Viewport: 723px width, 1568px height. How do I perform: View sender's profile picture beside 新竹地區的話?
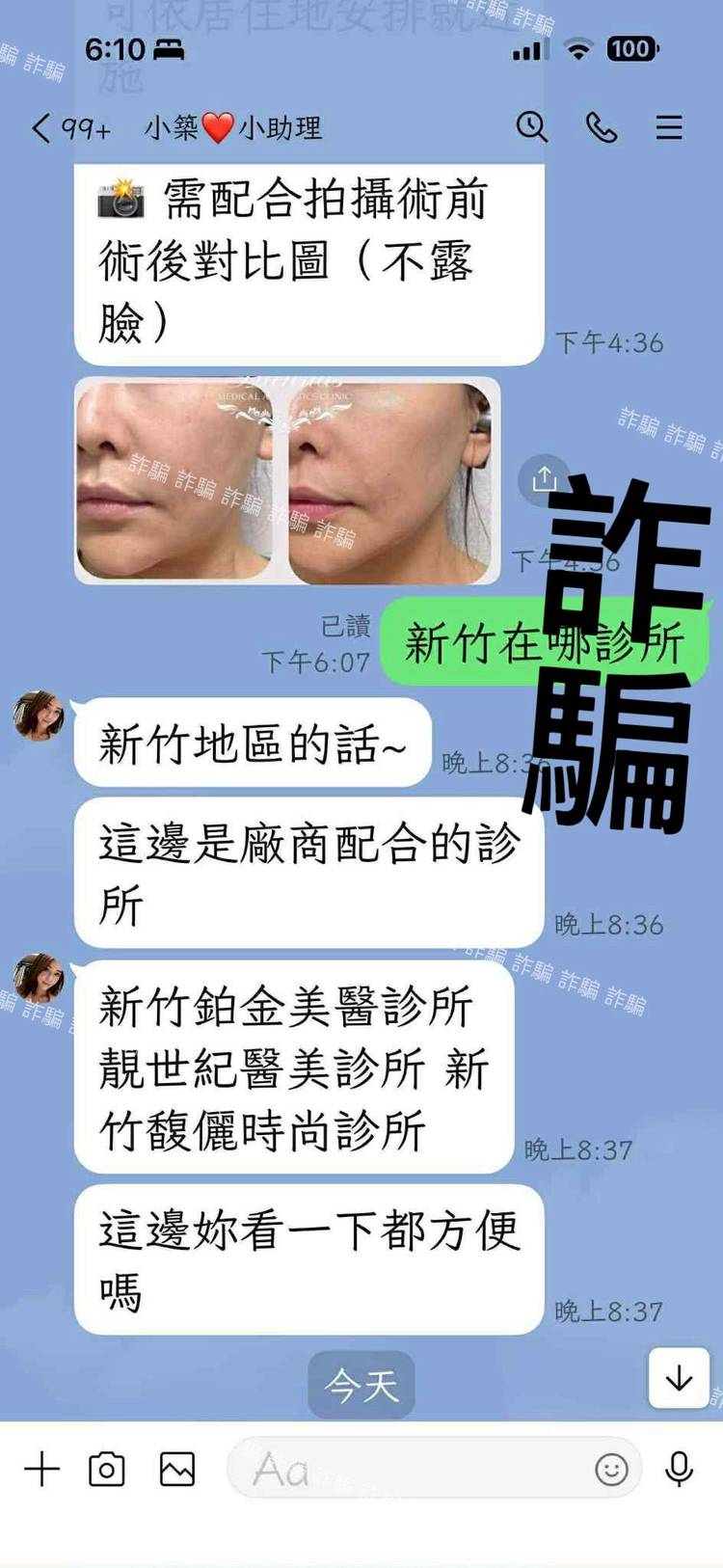[x=39, y=716]
